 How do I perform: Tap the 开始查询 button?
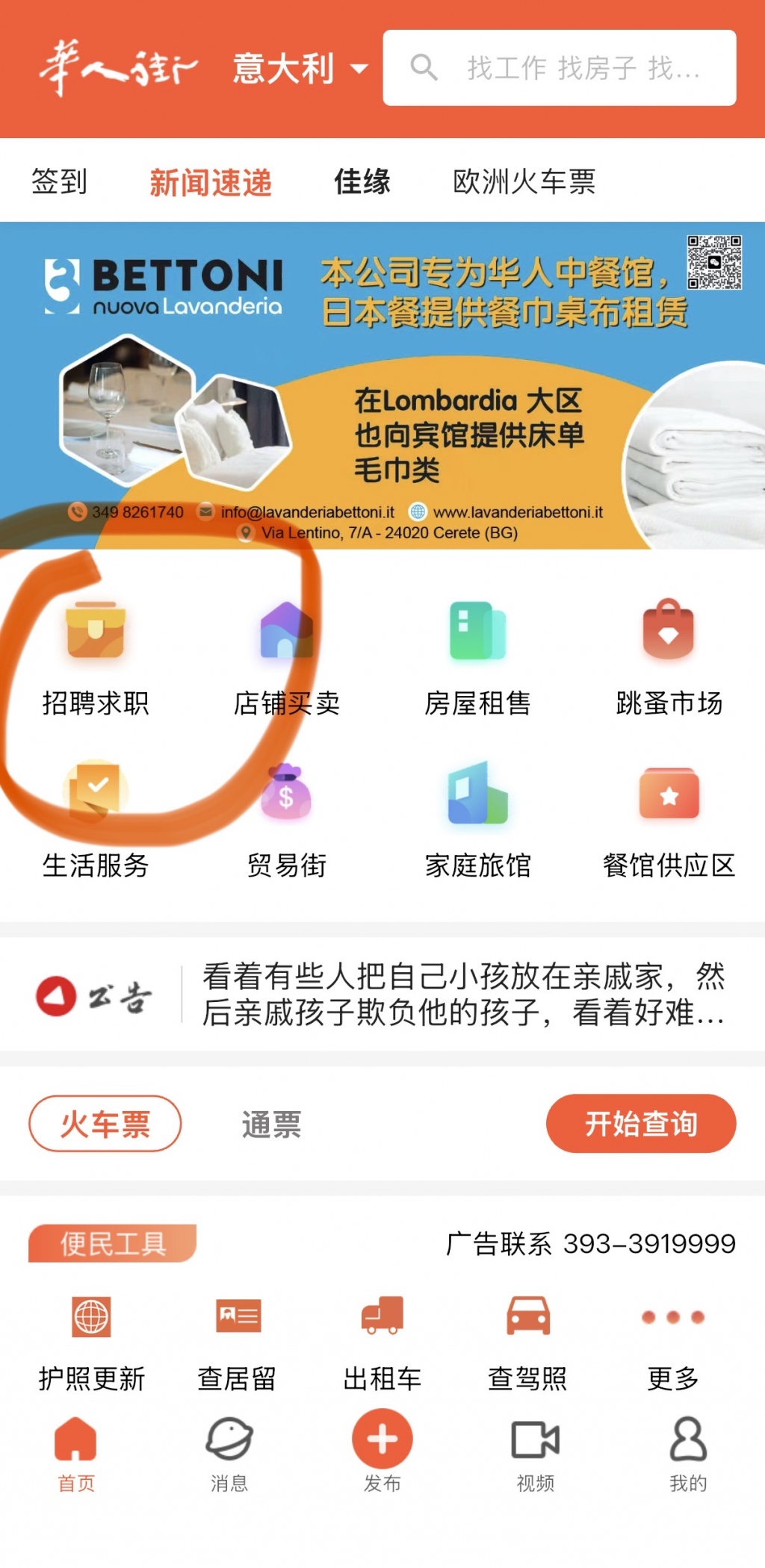[641, 1124]
